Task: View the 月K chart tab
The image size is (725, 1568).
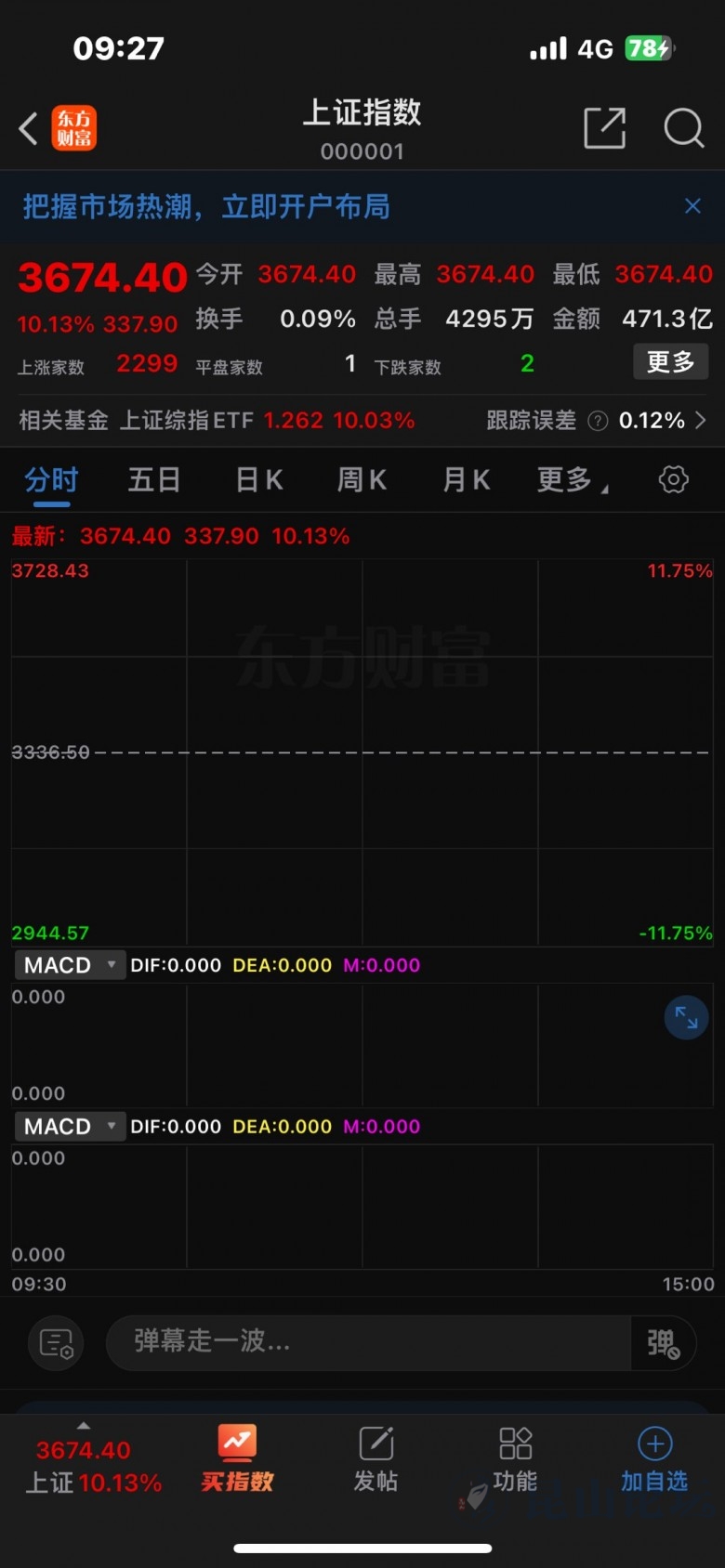Action: coord(466,480)
